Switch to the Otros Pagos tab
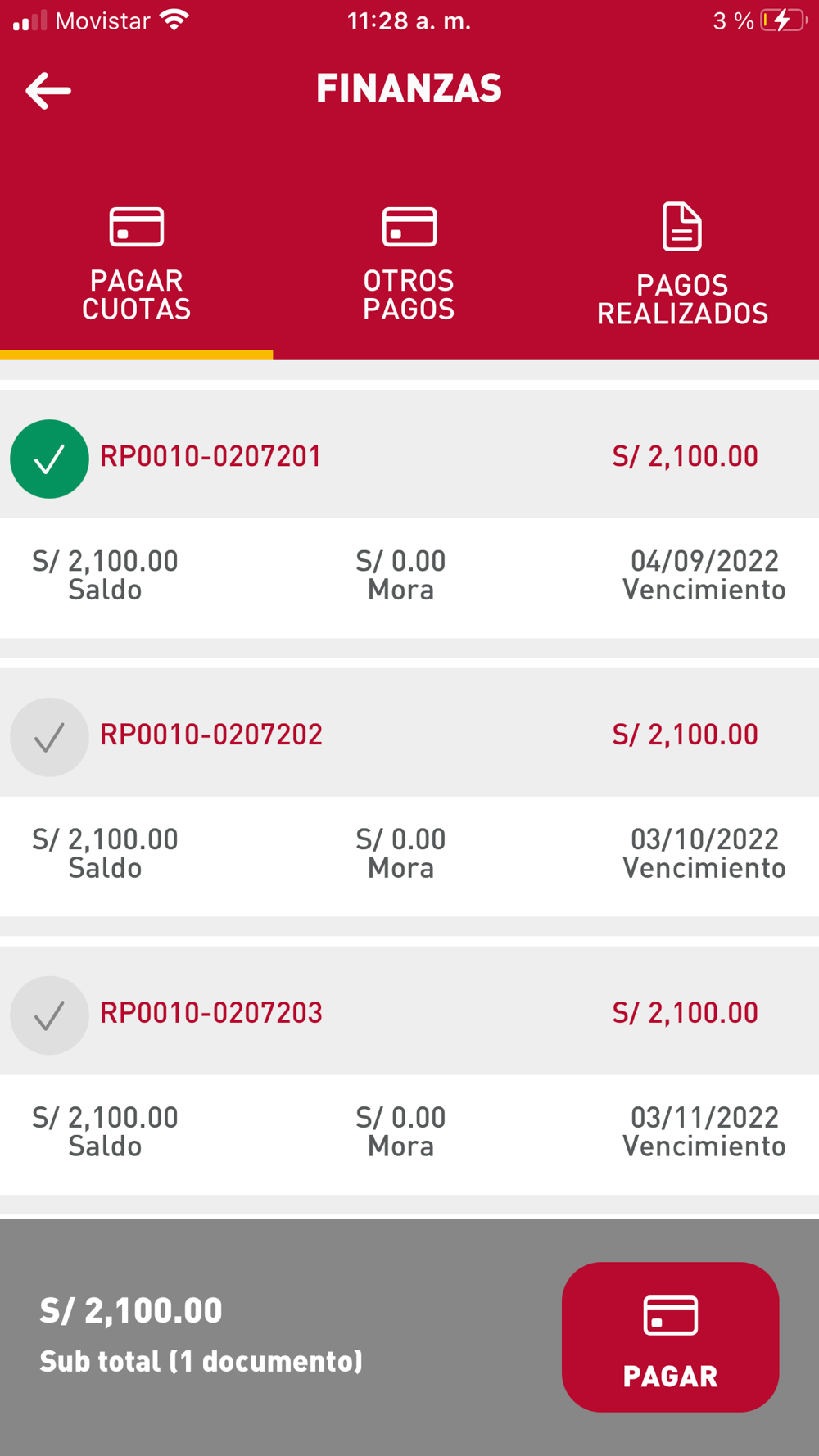The height and width of the screenshot is (1456, 819). [x=409, y=264]
